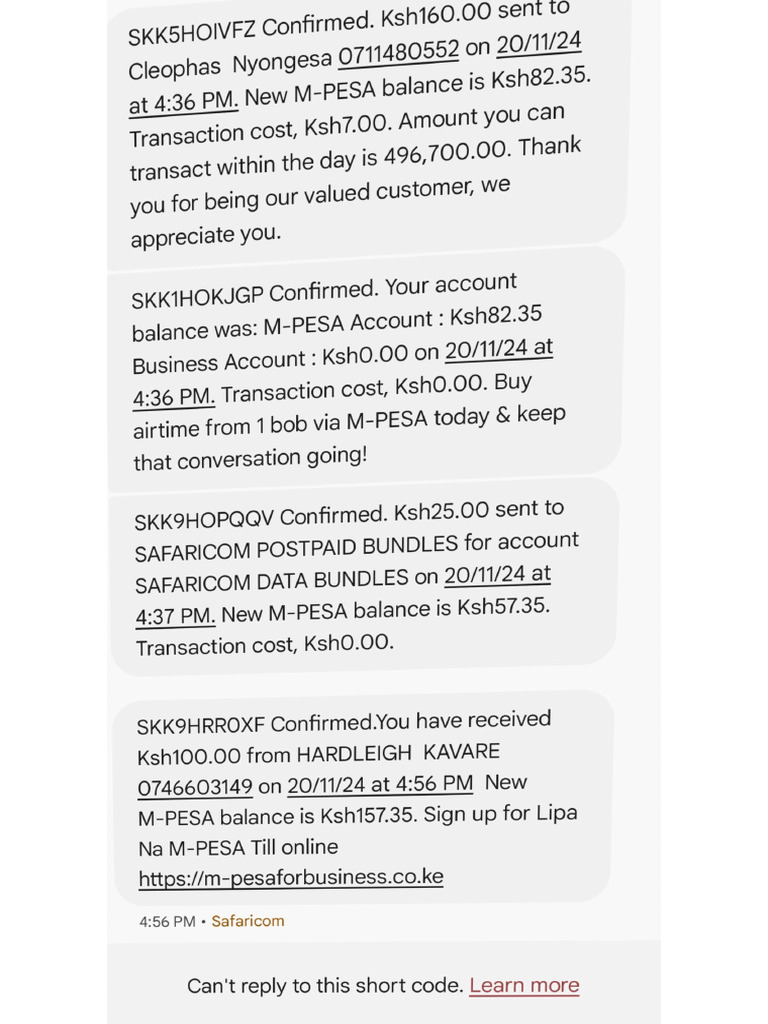768x1024 pixels.
Task: Visit the m-pesaforbusiness.co.ke link
Action: 291,878
